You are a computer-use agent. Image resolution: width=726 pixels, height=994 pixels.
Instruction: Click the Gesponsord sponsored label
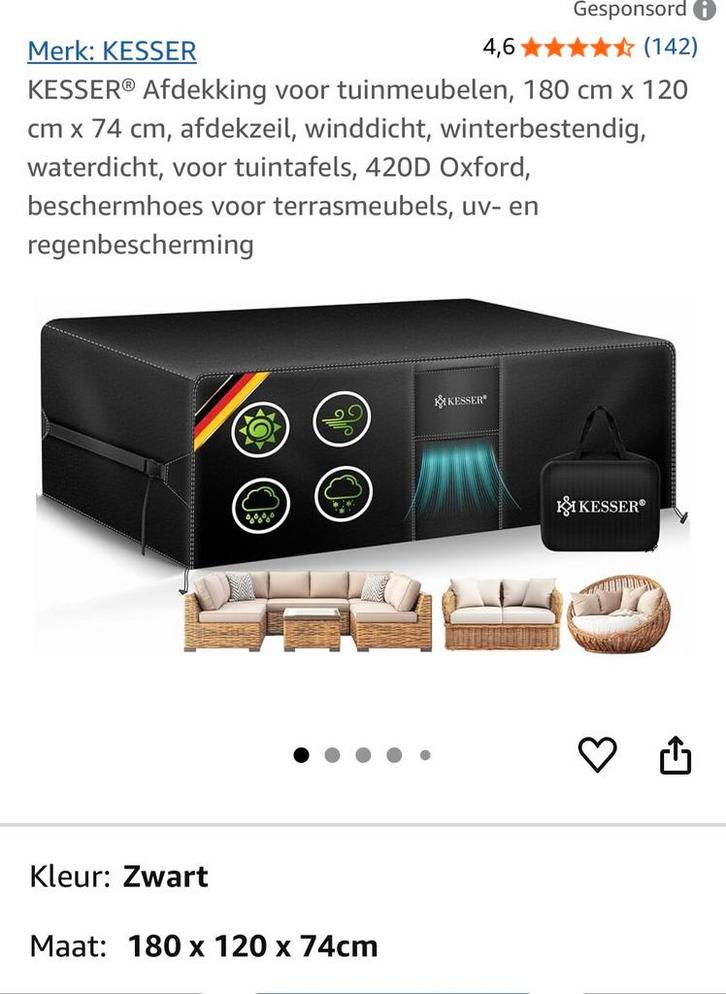625,10
